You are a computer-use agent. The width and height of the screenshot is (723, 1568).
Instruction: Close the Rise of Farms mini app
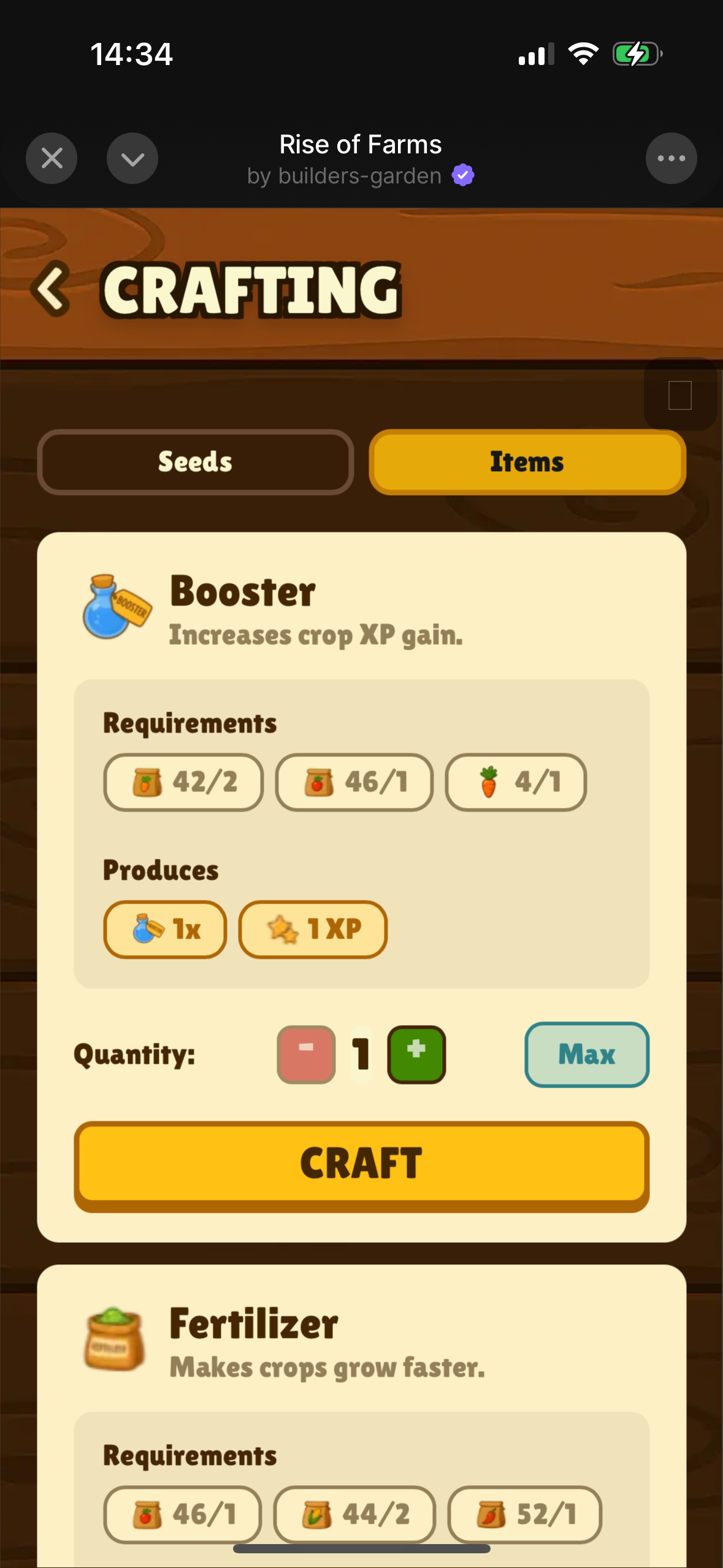(52, 158)
